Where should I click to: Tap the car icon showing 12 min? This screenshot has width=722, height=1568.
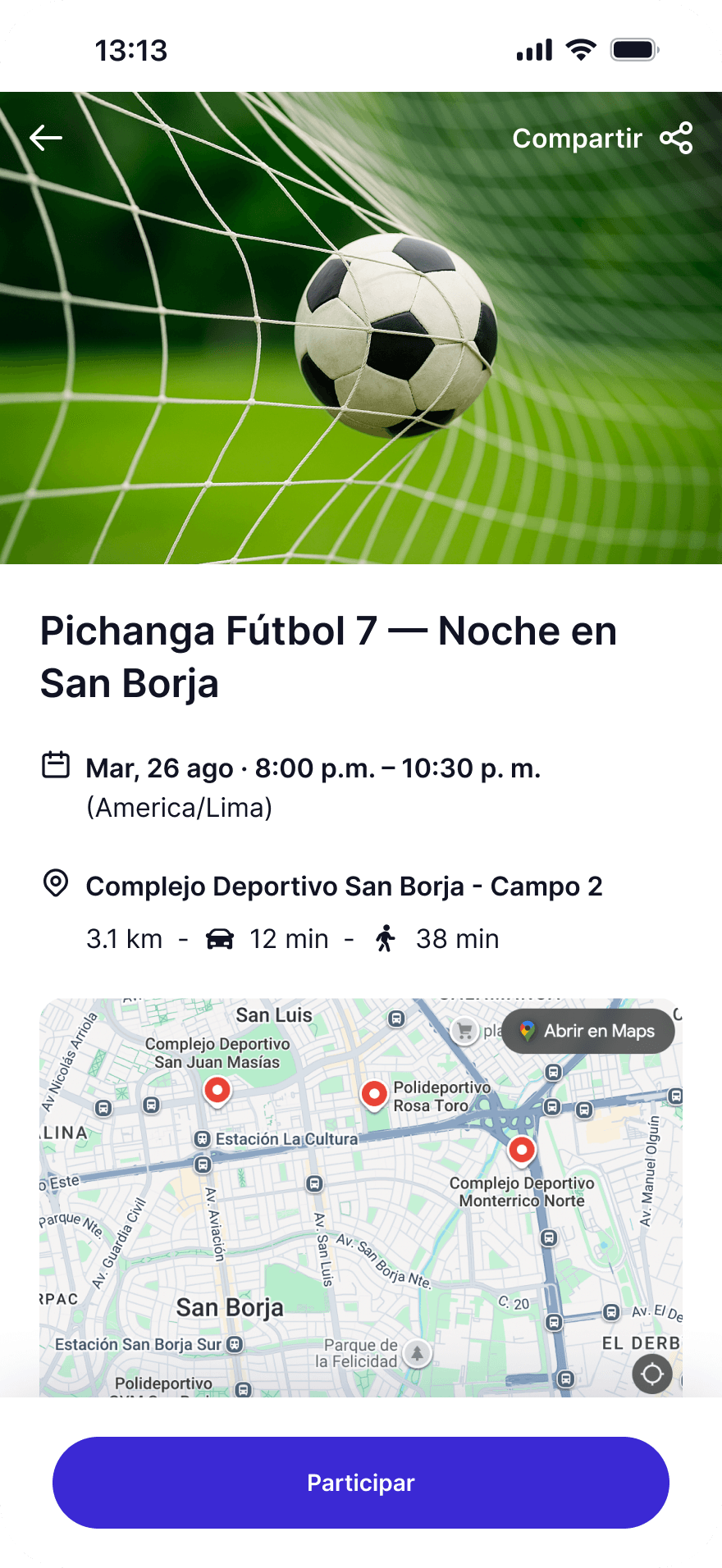tap(219, 938)
